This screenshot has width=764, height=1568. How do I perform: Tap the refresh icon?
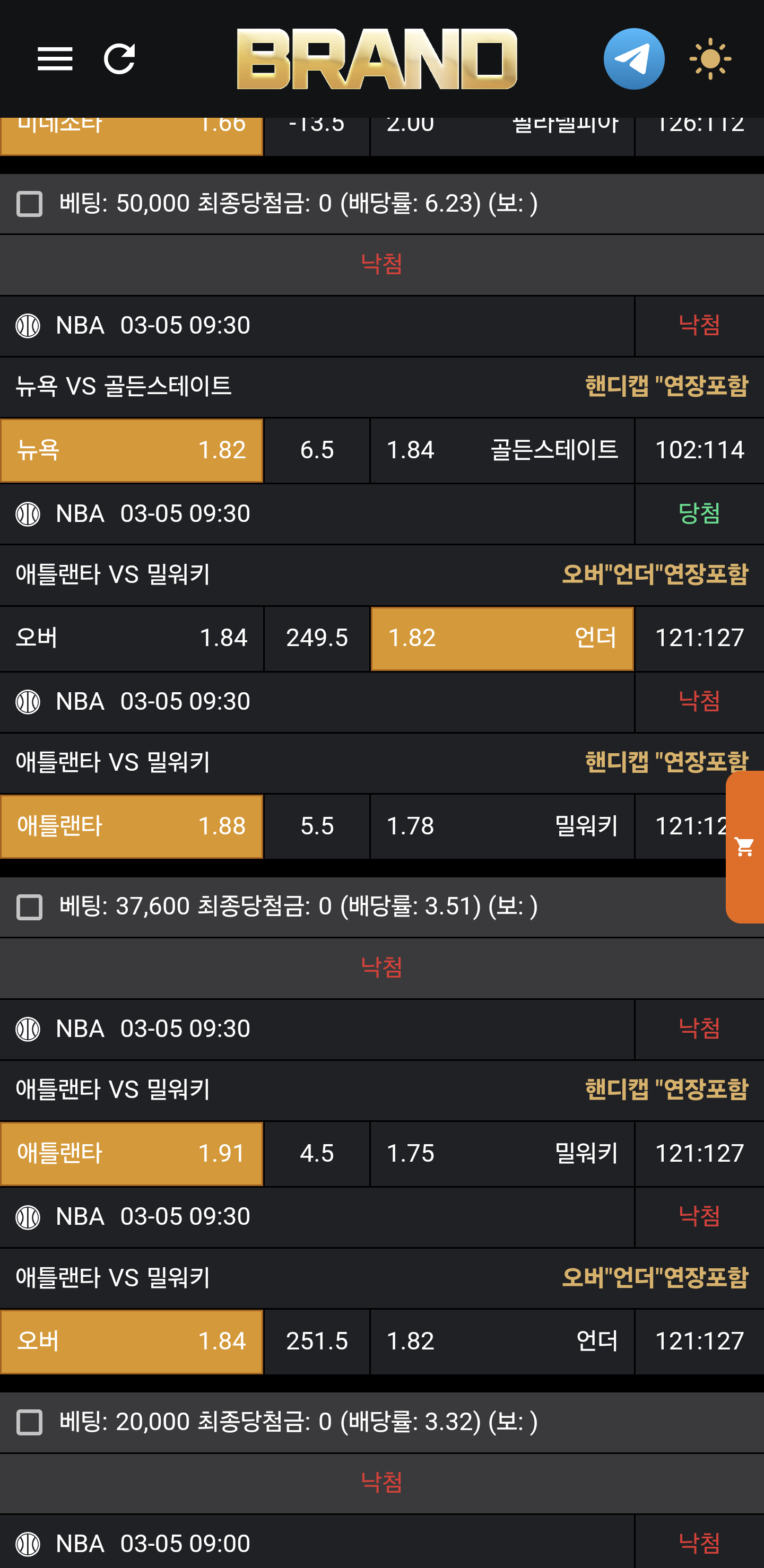tap(119, 59)
